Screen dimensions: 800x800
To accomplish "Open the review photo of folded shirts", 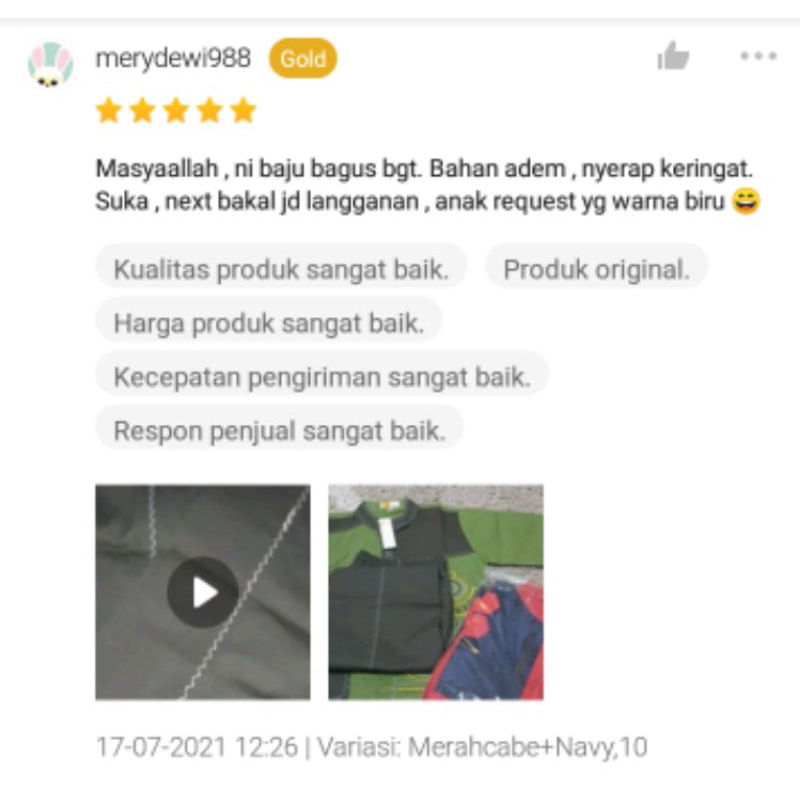I will pos(436,592).
